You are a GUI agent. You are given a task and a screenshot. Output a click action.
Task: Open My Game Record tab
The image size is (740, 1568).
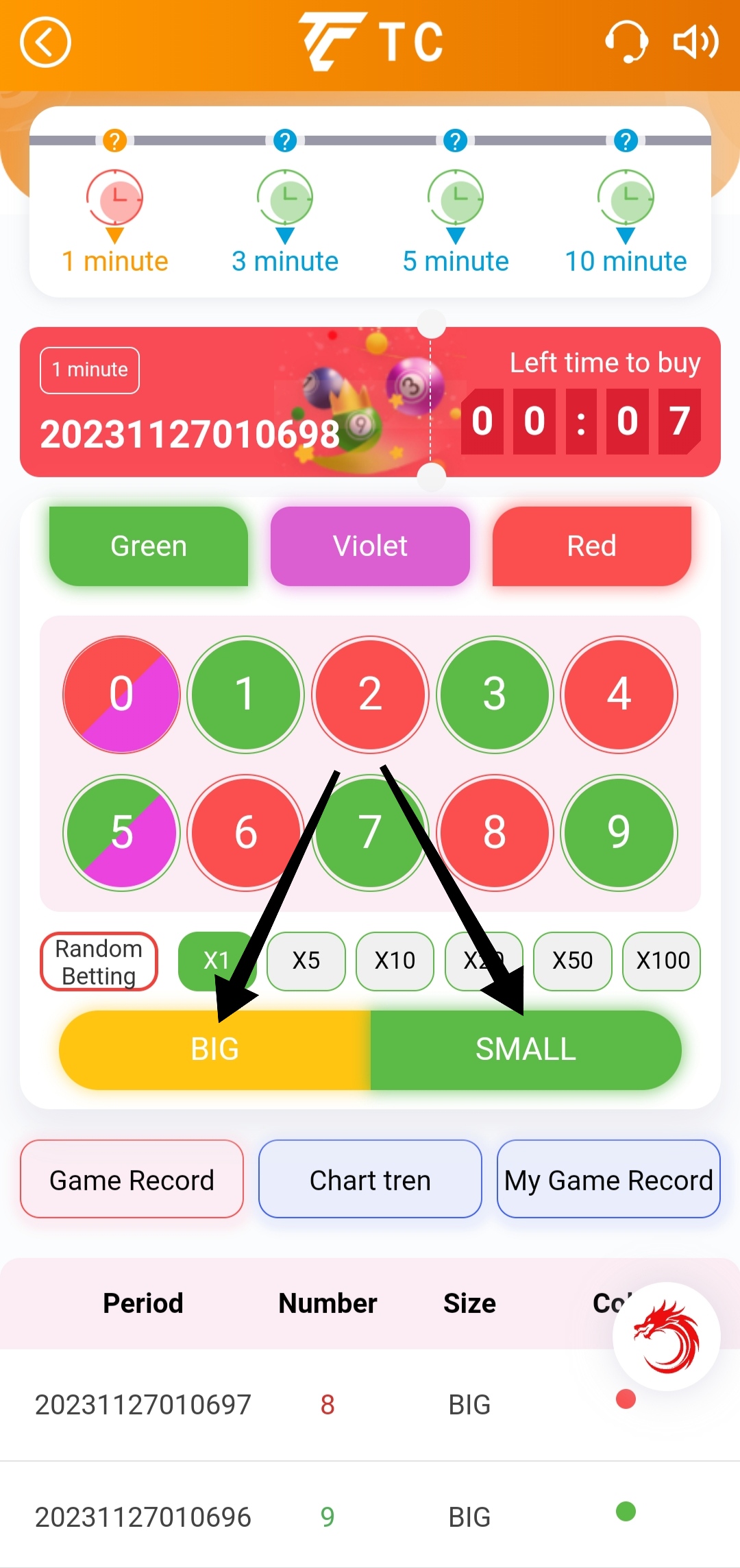(x=608, y=1180)
